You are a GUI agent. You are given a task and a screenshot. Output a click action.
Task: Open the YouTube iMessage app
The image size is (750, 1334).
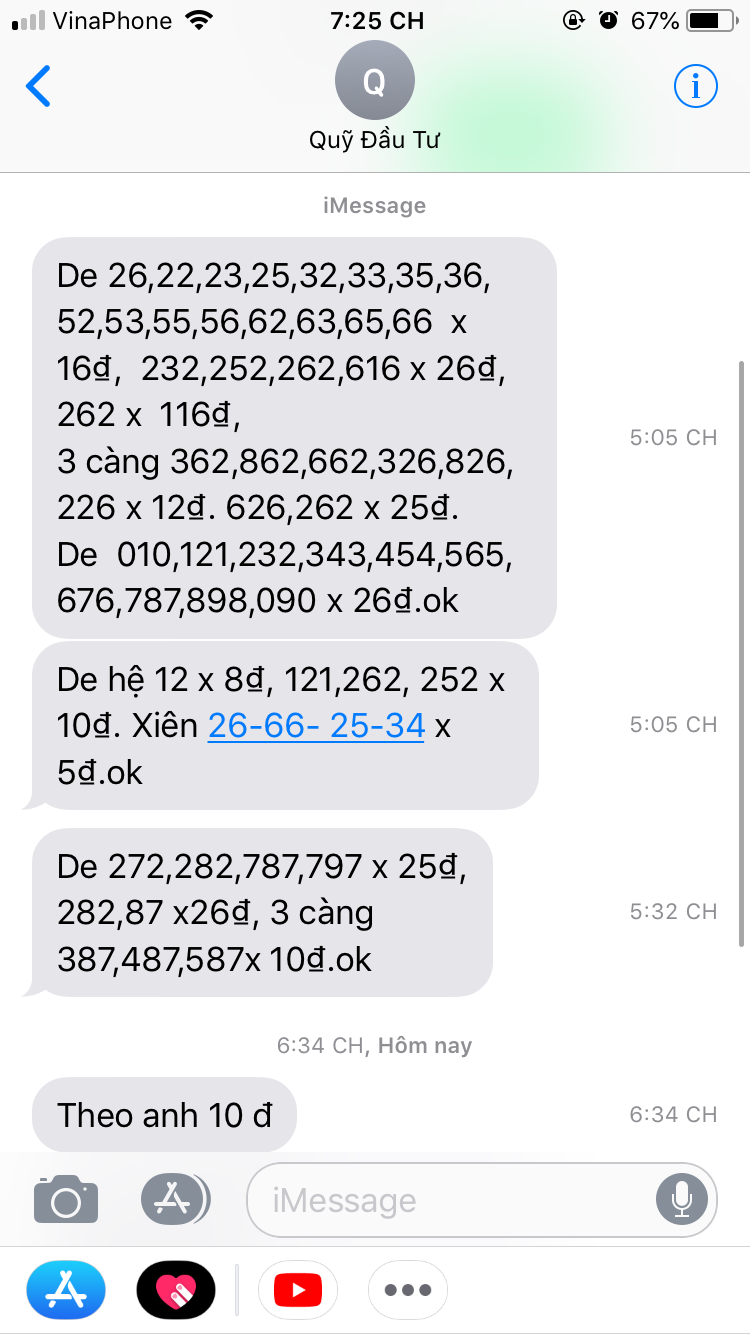click(298, 1291)
